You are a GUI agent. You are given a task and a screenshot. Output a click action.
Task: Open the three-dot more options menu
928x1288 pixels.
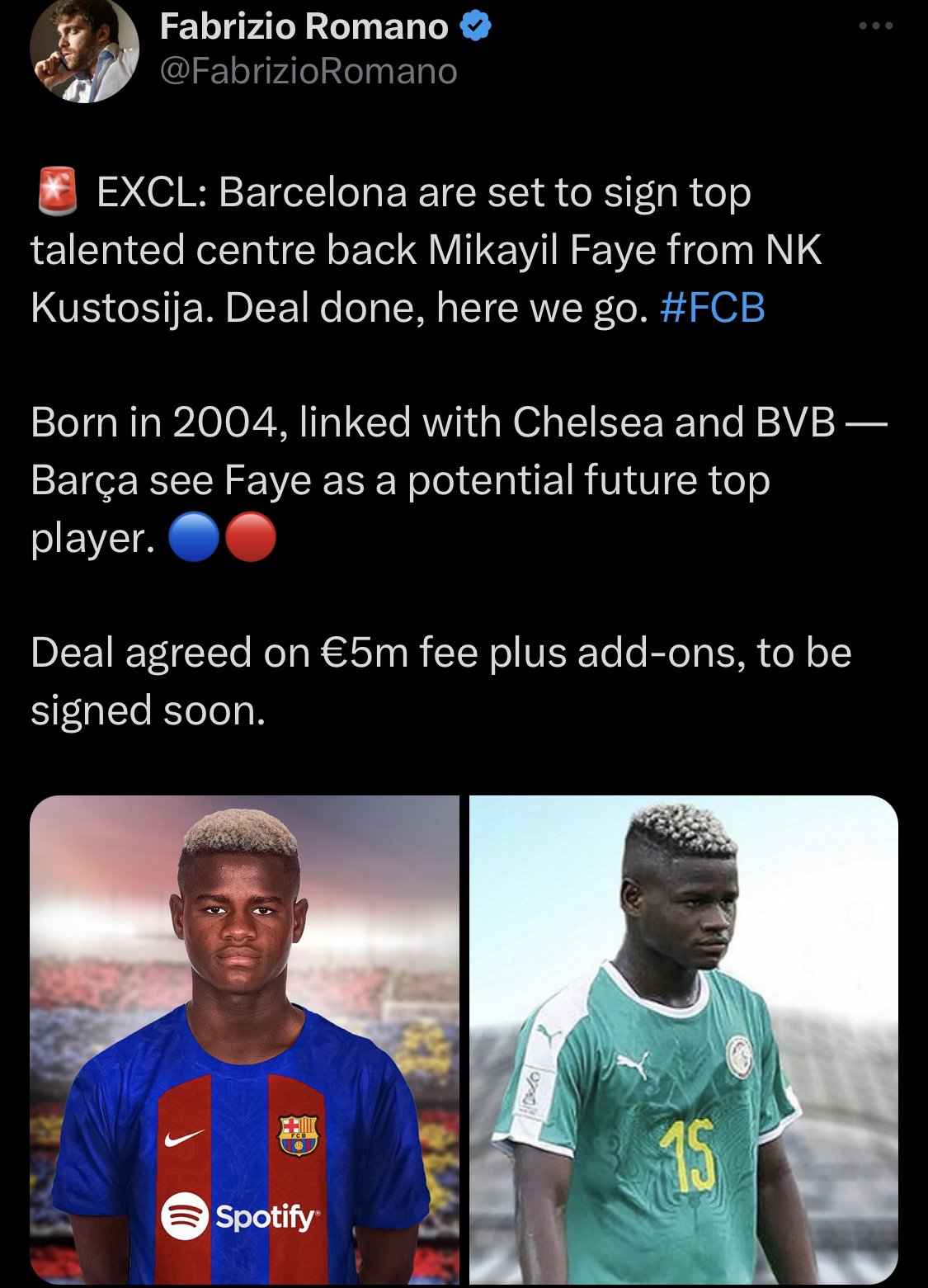coord(877,25)
